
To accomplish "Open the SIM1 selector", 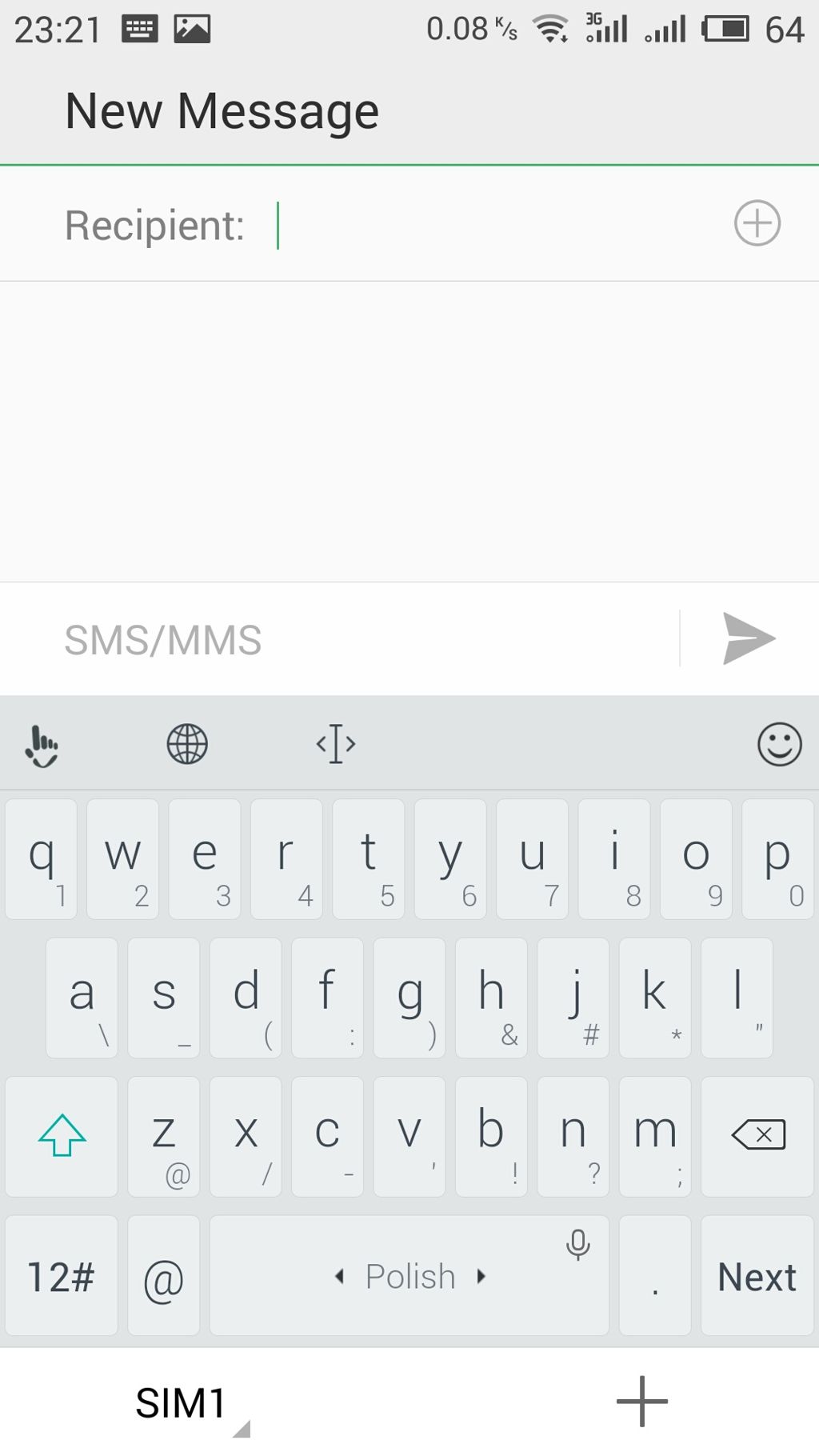I will [182, 1402].
